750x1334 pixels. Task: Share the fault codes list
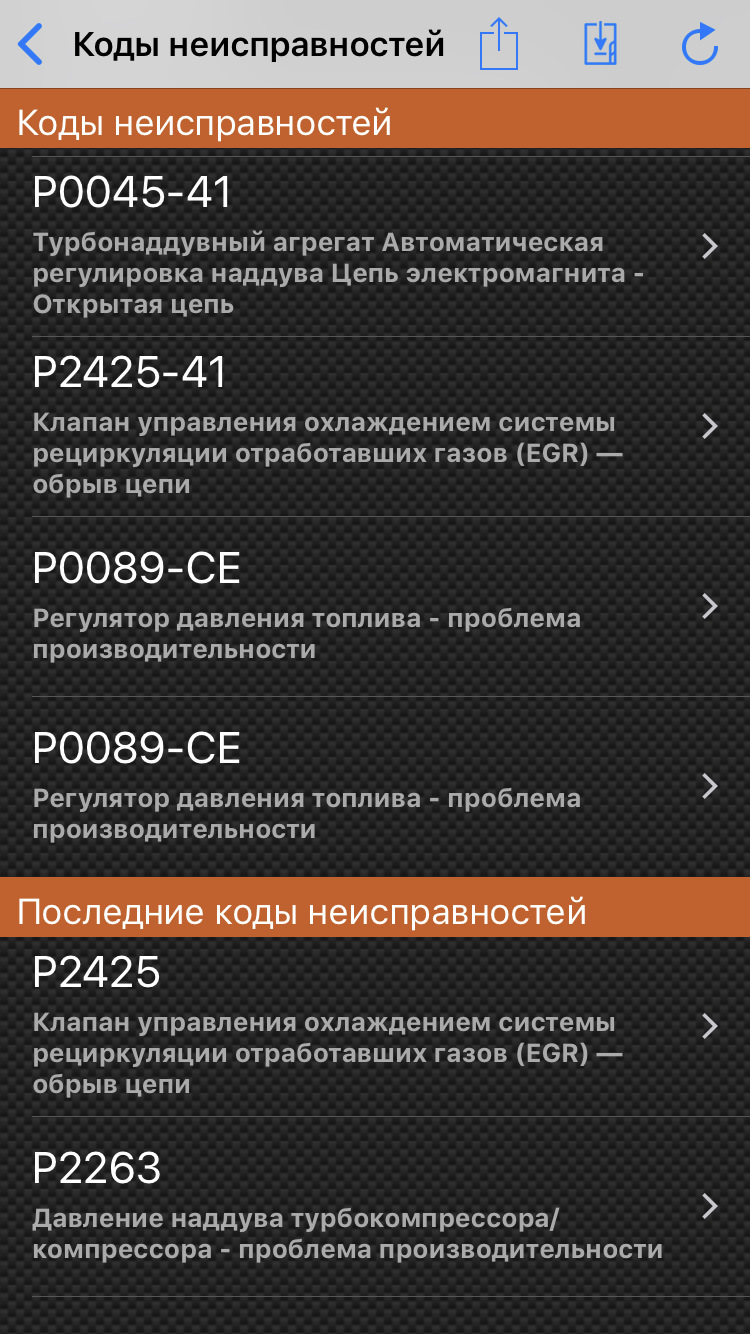498,45
